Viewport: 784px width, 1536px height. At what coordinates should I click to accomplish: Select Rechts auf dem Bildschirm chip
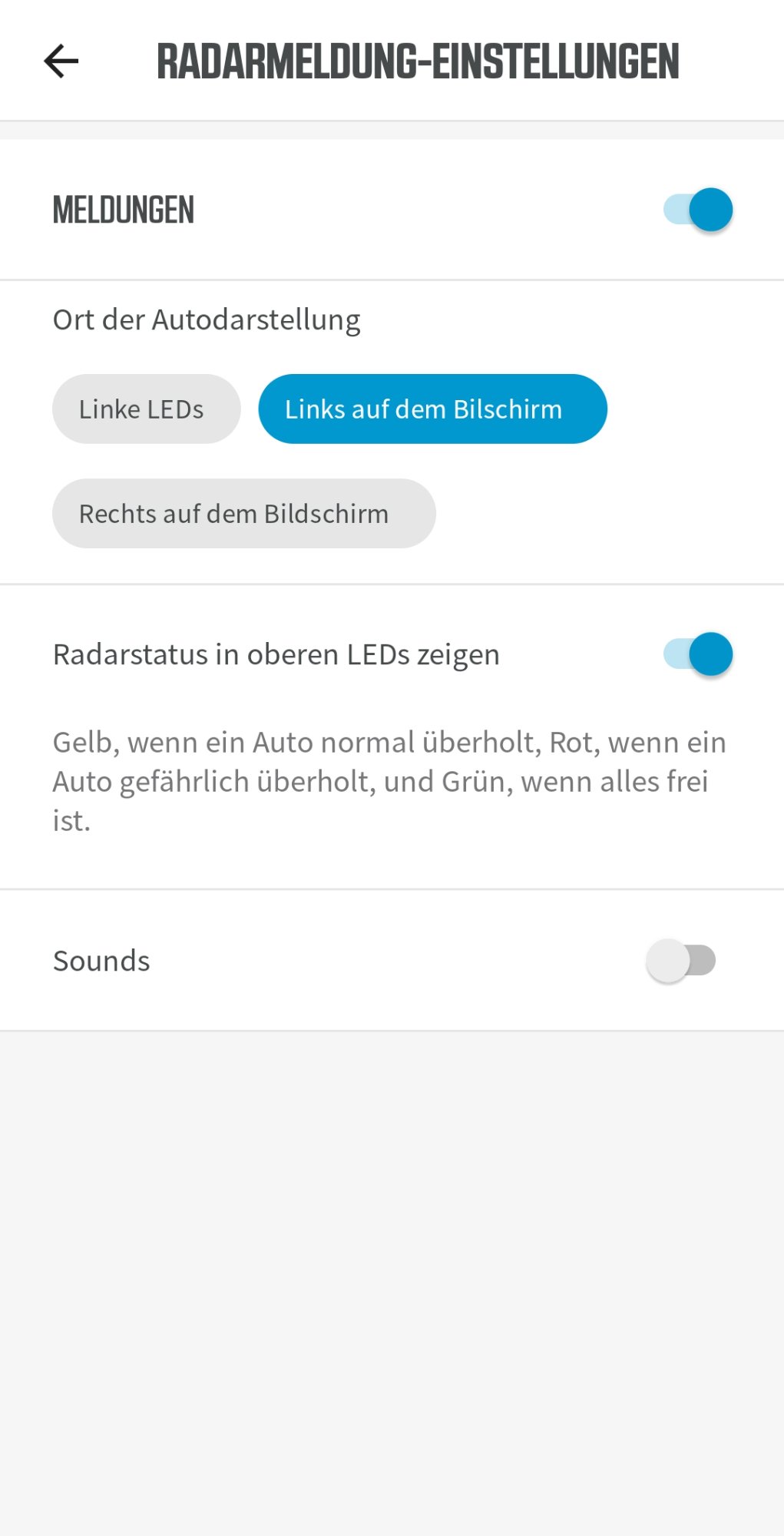[x=243, y=514]
